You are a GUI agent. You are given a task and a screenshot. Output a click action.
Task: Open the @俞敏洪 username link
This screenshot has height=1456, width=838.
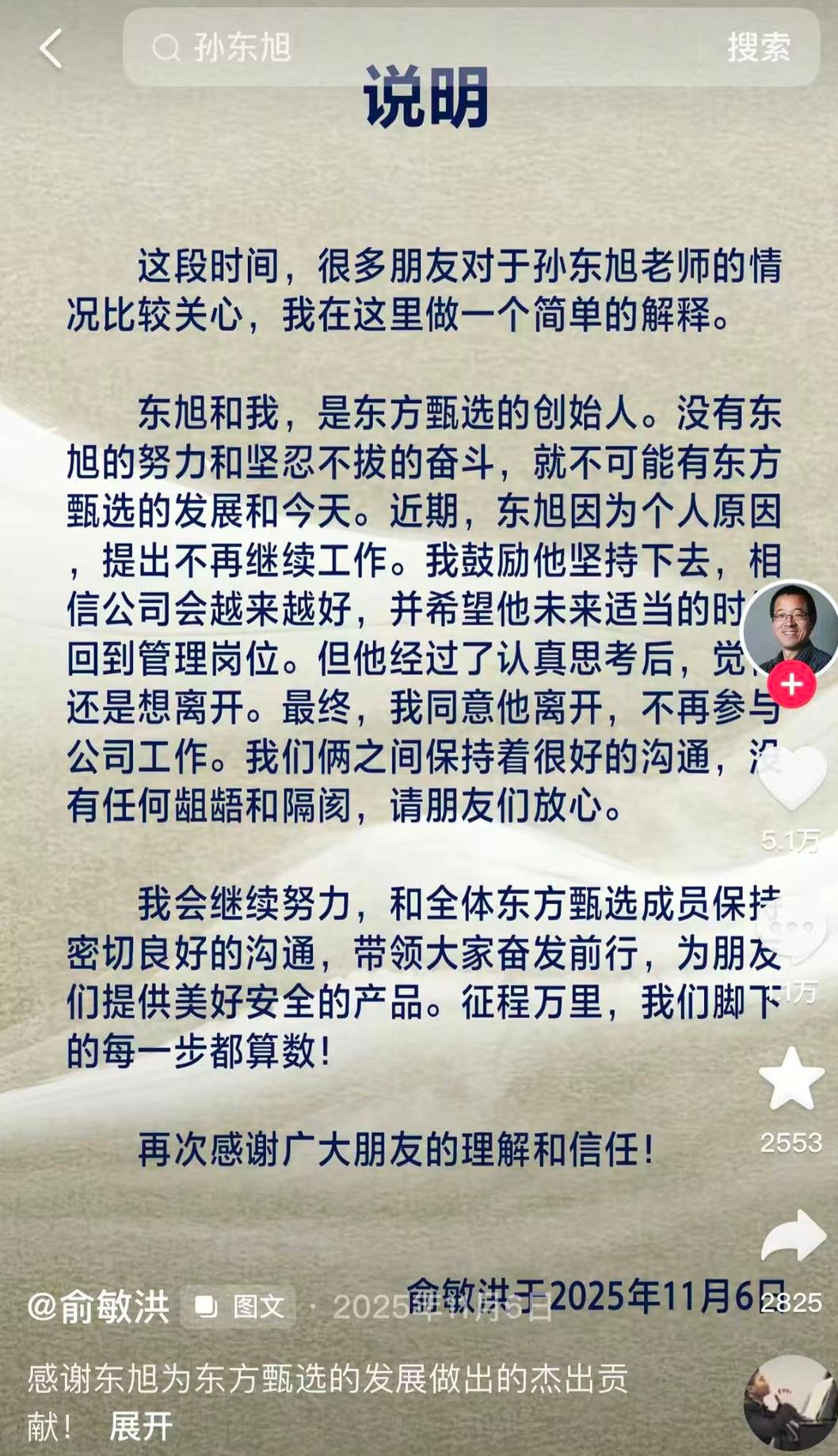coord(98,1306)
